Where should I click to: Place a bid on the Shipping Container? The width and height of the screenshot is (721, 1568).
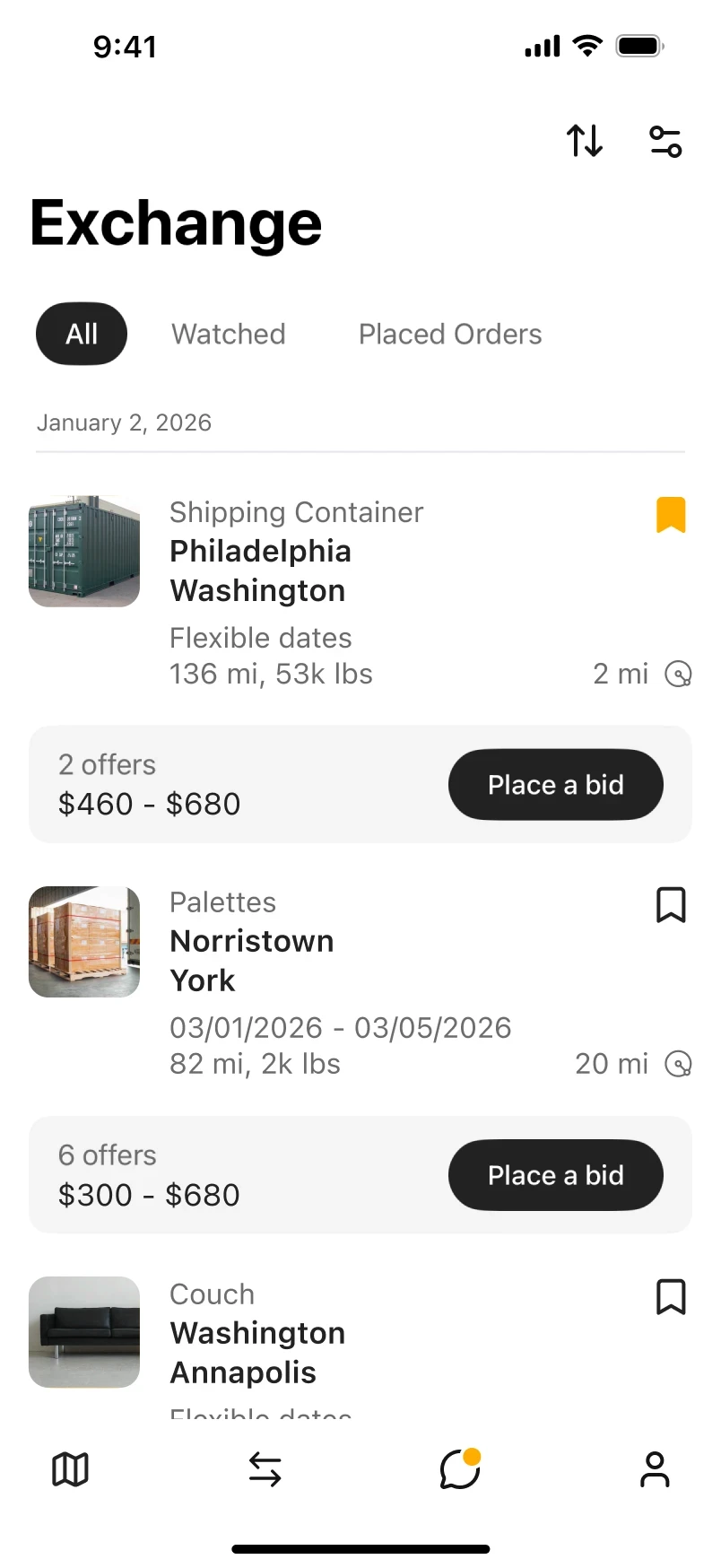(x=555, y=785)
